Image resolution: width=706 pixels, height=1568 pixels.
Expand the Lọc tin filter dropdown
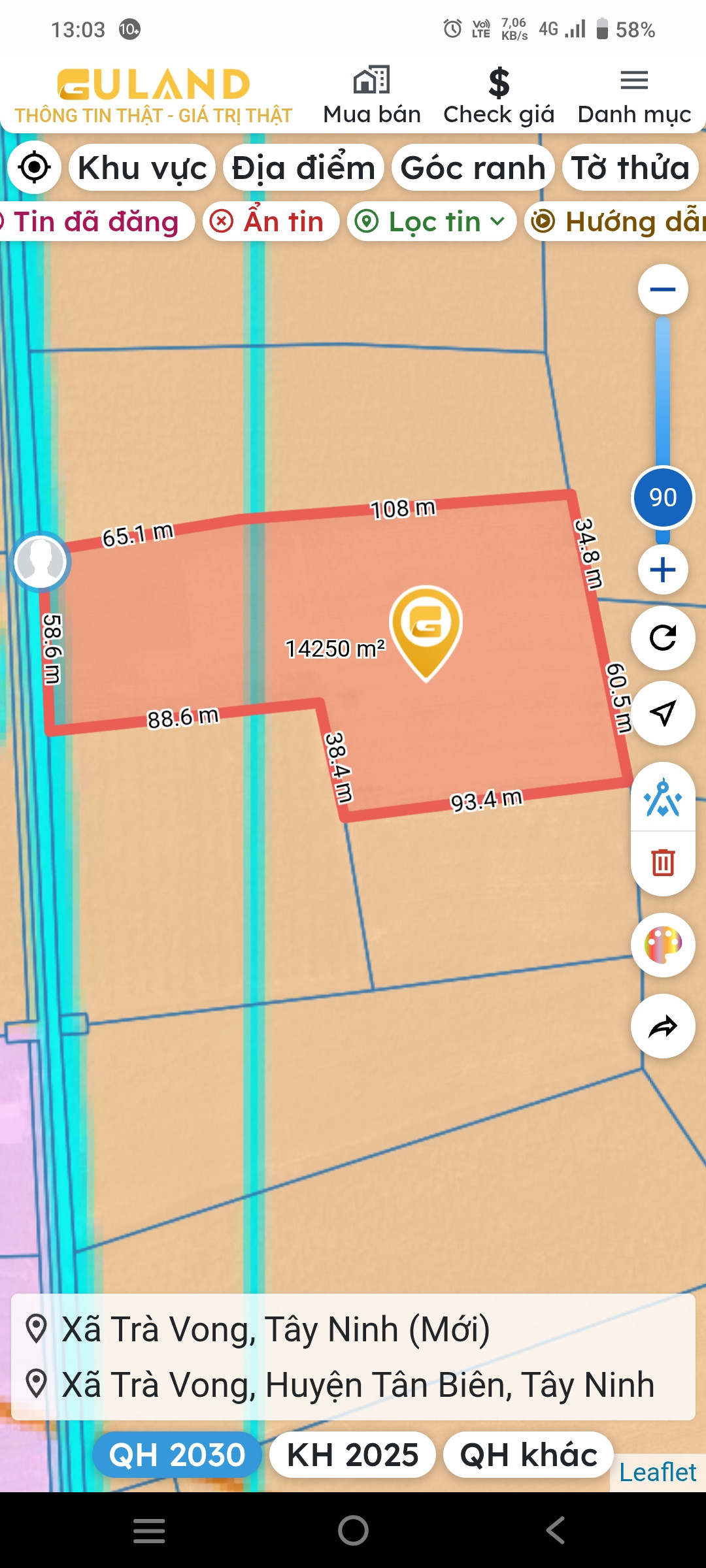pyautogui.click(x=431, y=221)
